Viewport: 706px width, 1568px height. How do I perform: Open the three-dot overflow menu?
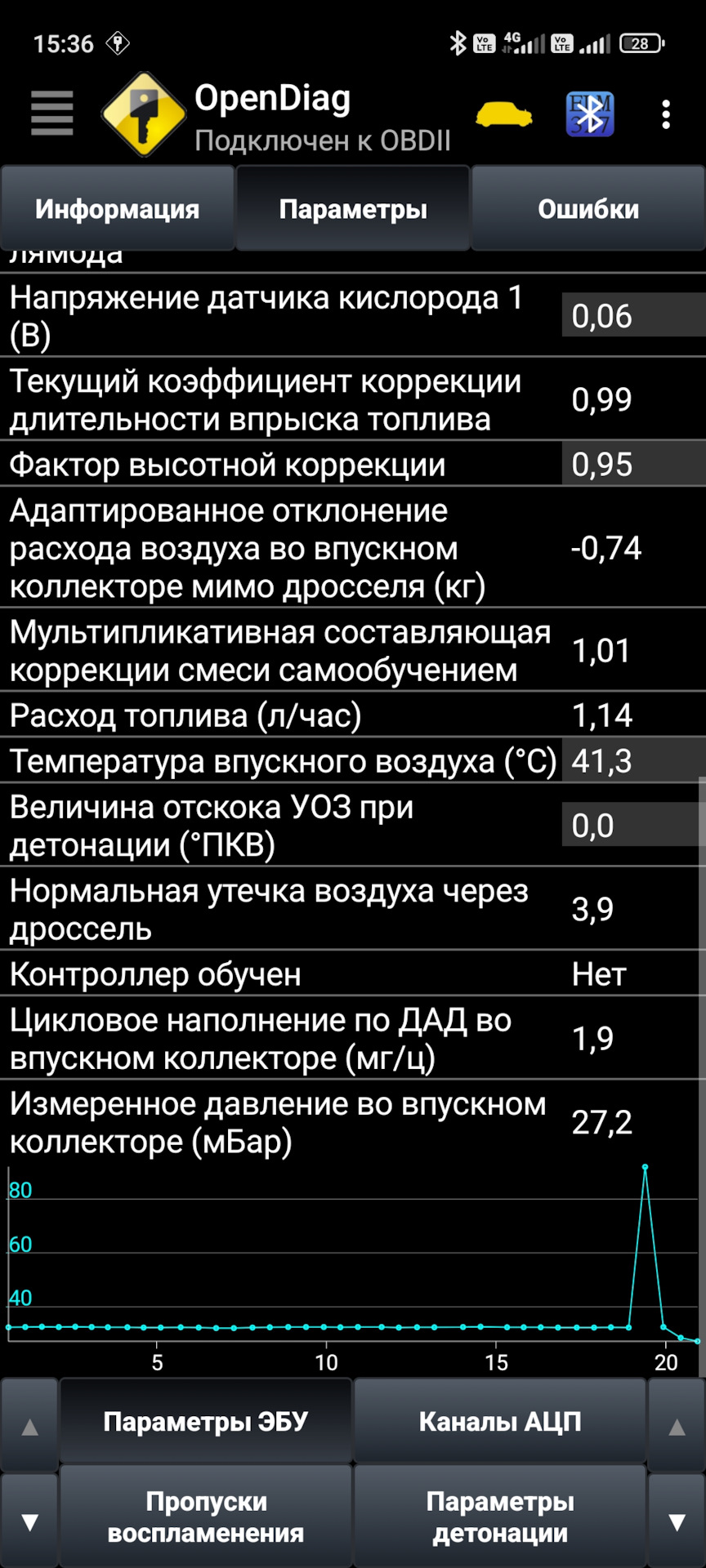pos(666,114)
